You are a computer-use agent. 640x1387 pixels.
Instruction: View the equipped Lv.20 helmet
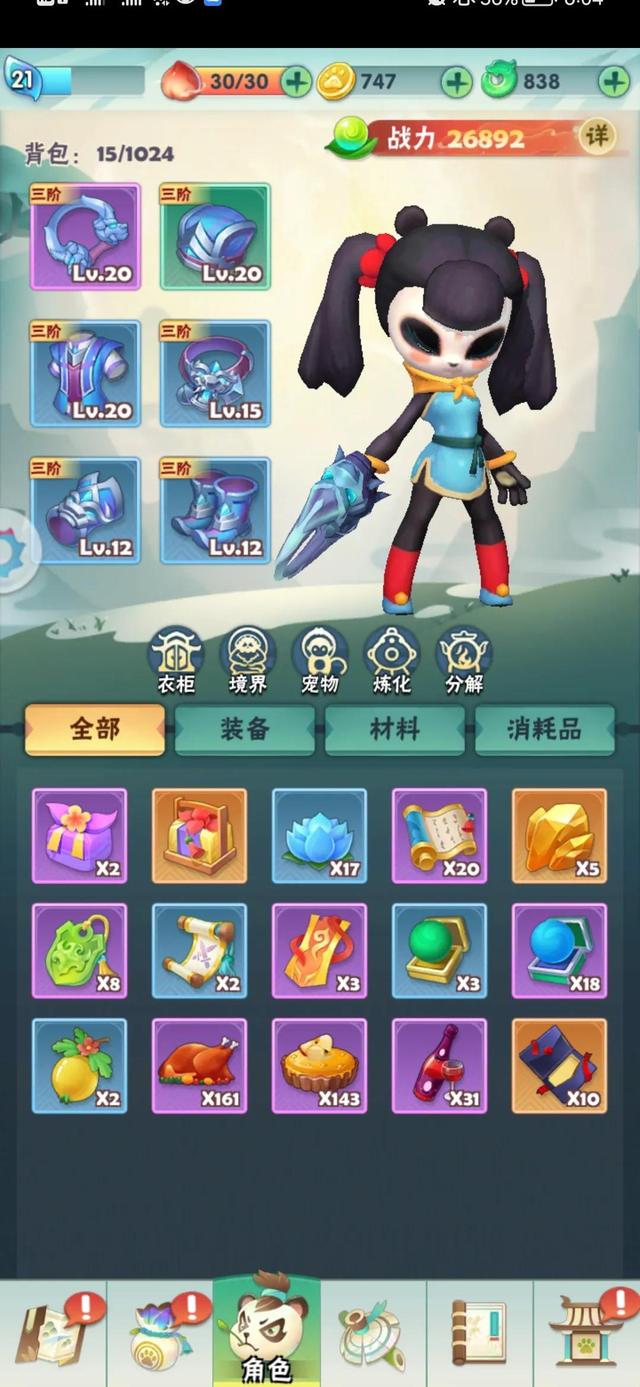215,237
